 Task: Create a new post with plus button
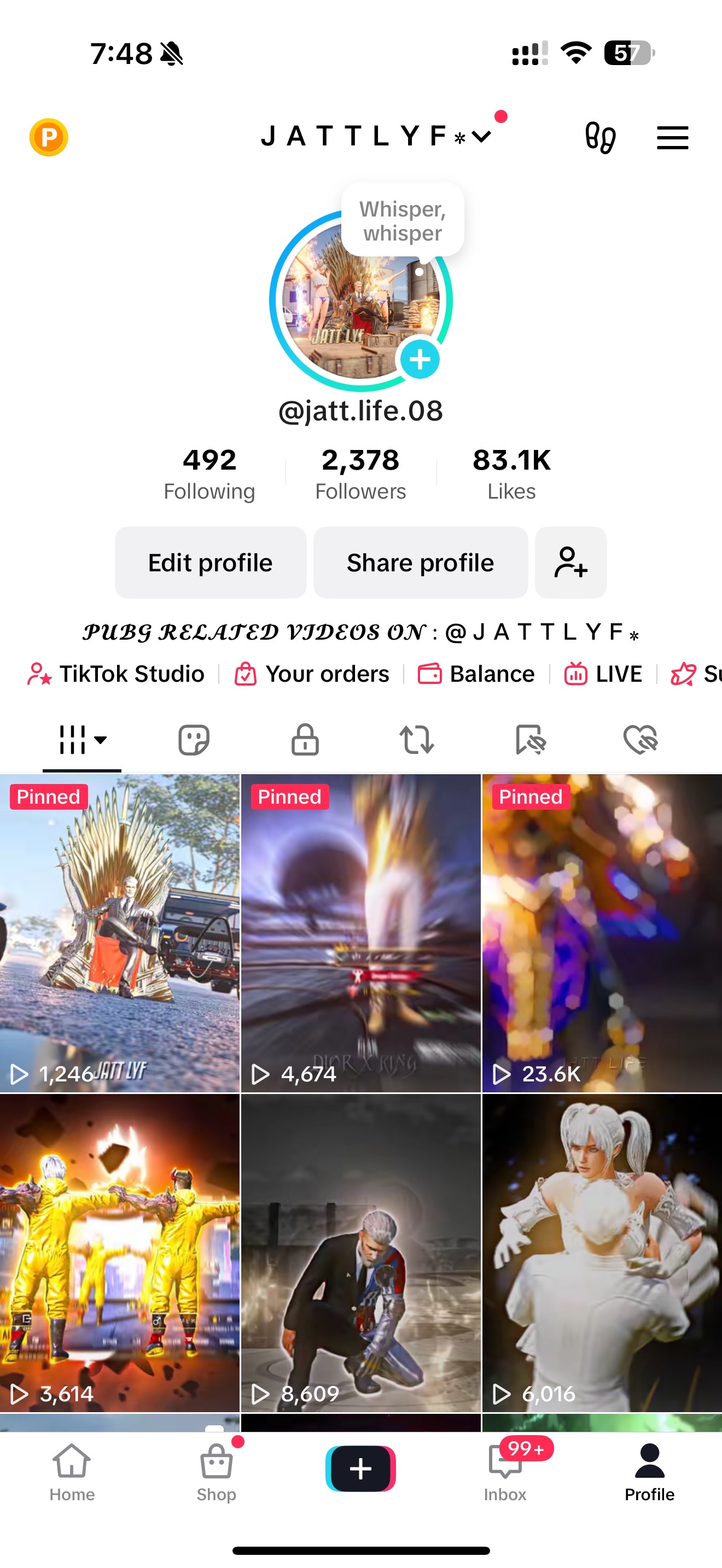pyautogui.click(x=360, y=1468)
